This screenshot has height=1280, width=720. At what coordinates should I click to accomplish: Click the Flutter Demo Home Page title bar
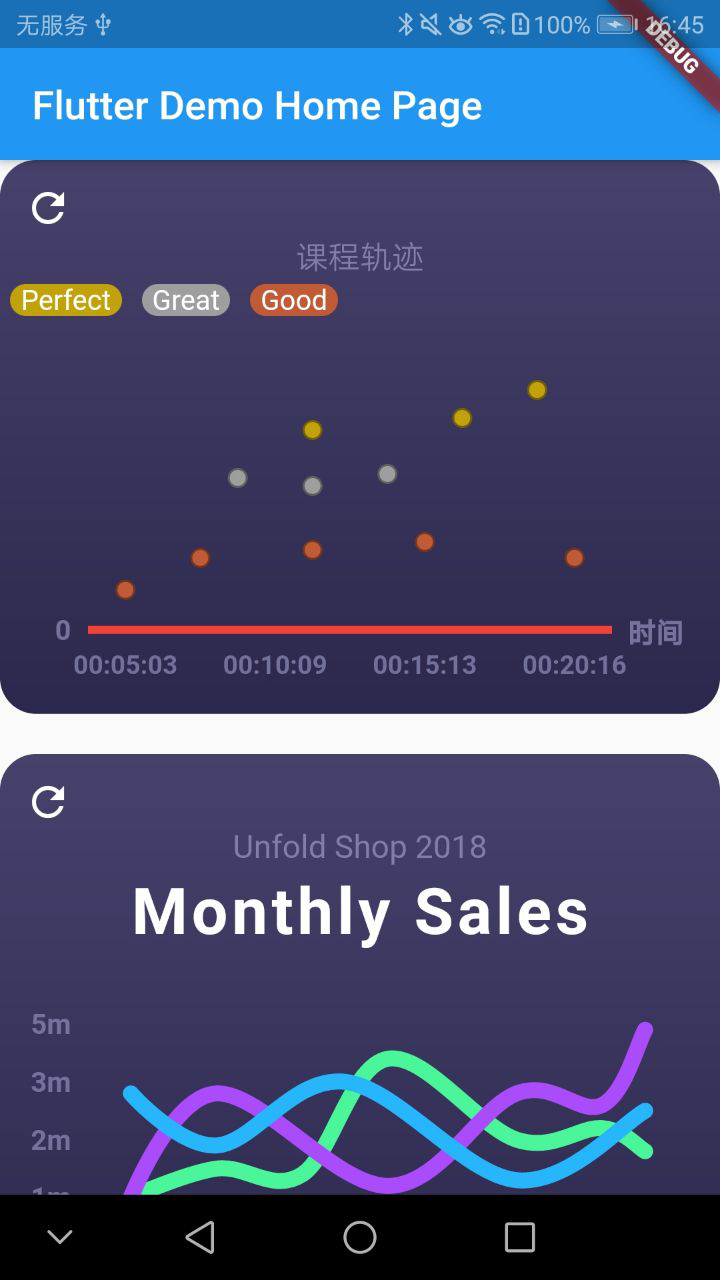tap(258, 105)
